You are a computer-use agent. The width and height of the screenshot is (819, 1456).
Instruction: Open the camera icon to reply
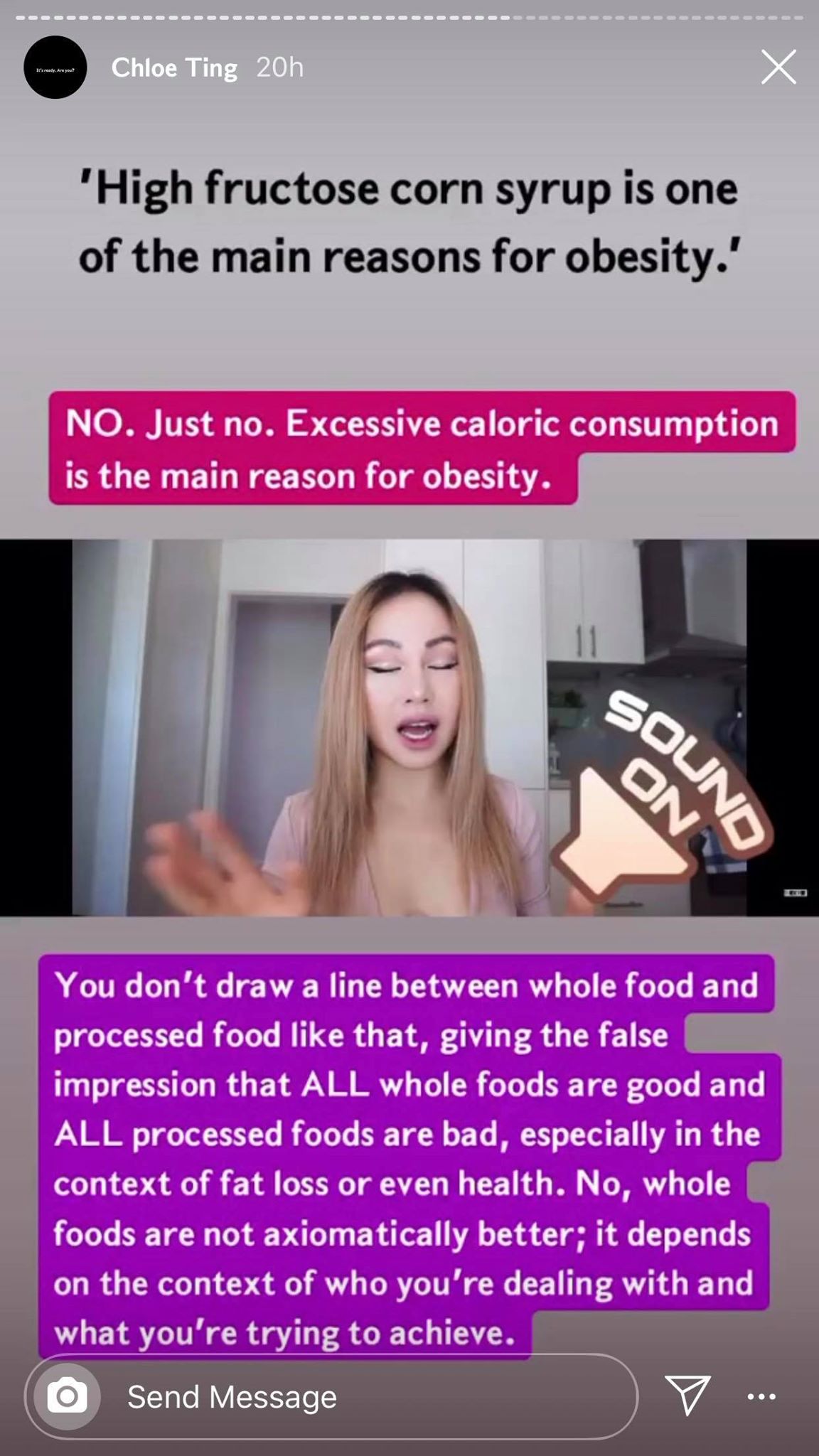(x=67, y=1396)
